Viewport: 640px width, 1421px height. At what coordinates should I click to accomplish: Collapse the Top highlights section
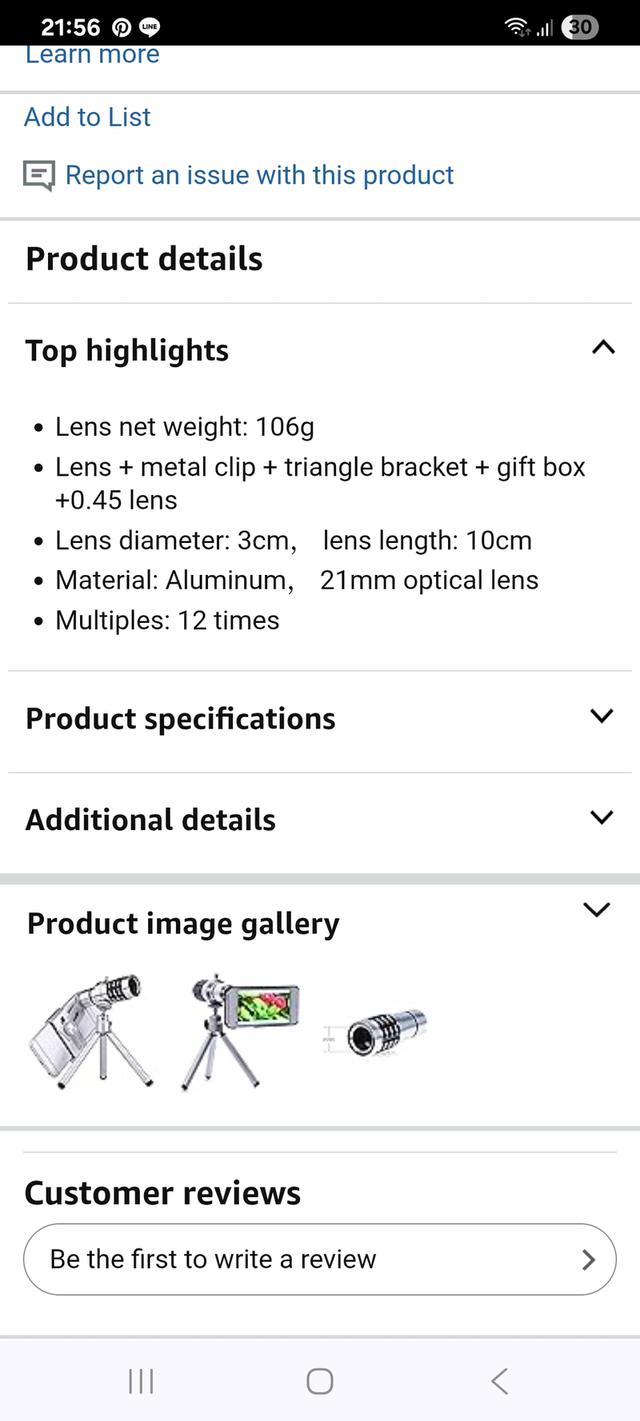[x=602, y=348]
